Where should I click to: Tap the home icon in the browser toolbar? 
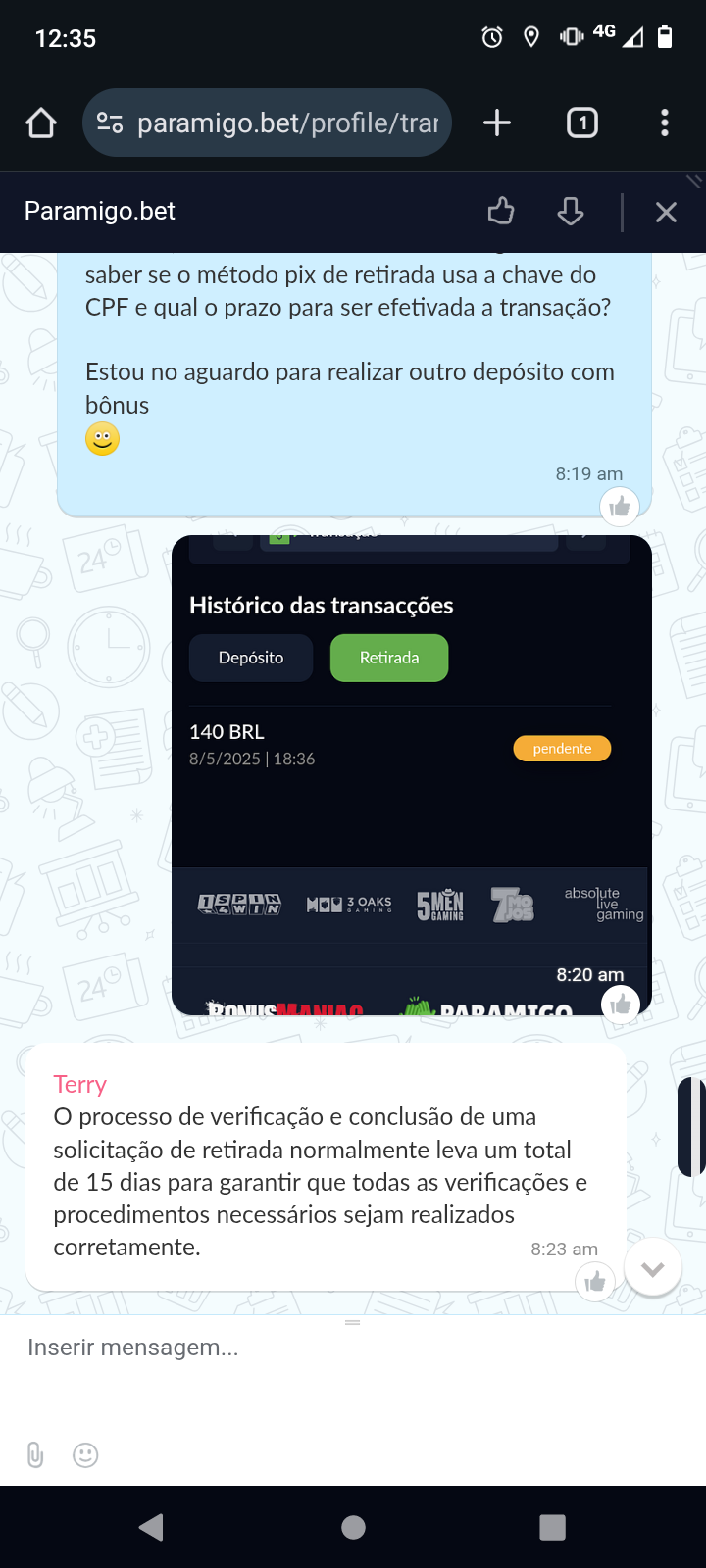40,122
